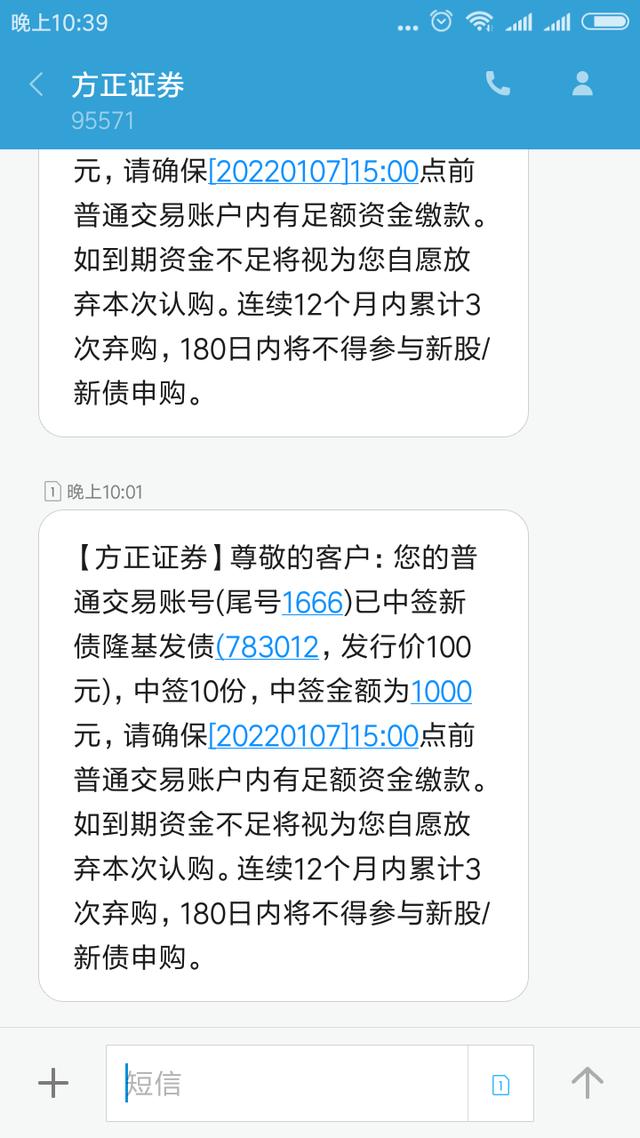Go back from 方正证券 conversation

point(36,85)
